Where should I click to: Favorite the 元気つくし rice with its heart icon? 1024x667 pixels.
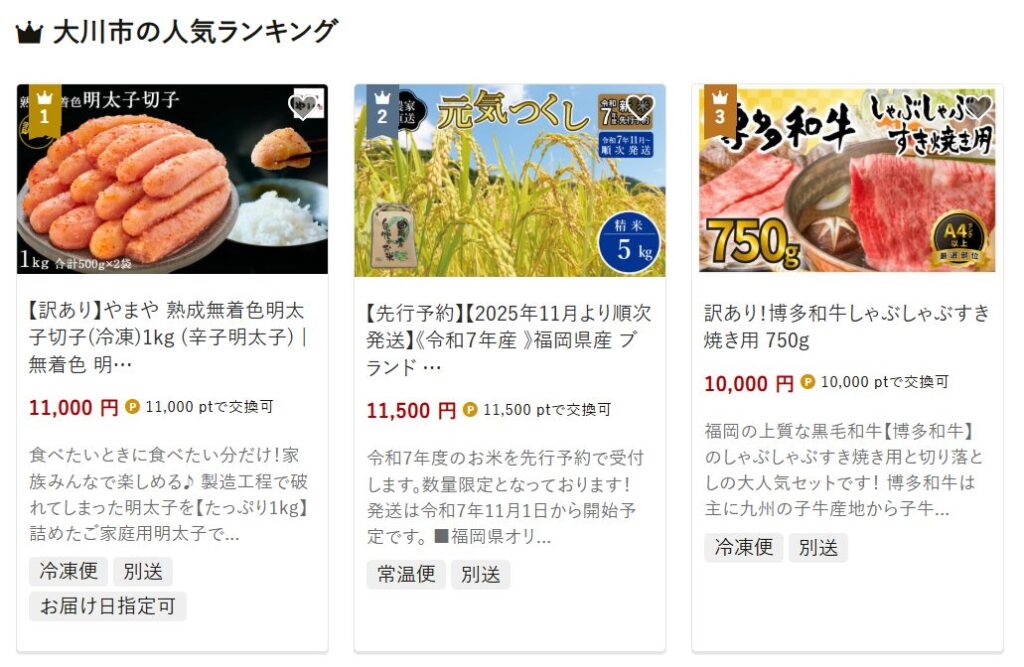click(640, 106)
